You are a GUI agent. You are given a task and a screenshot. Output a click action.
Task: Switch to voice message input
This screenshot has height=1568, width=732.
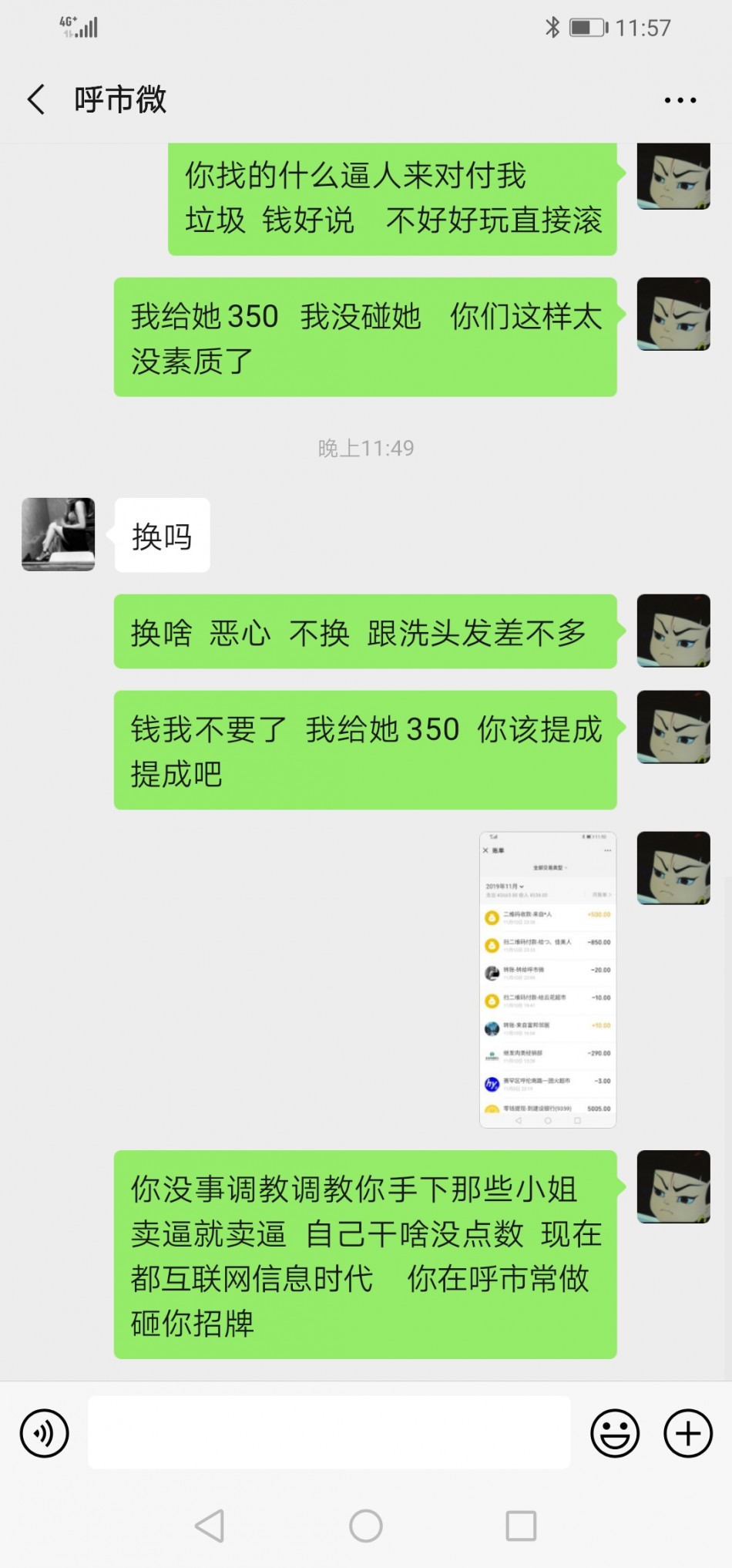[x=45, y=1433]
